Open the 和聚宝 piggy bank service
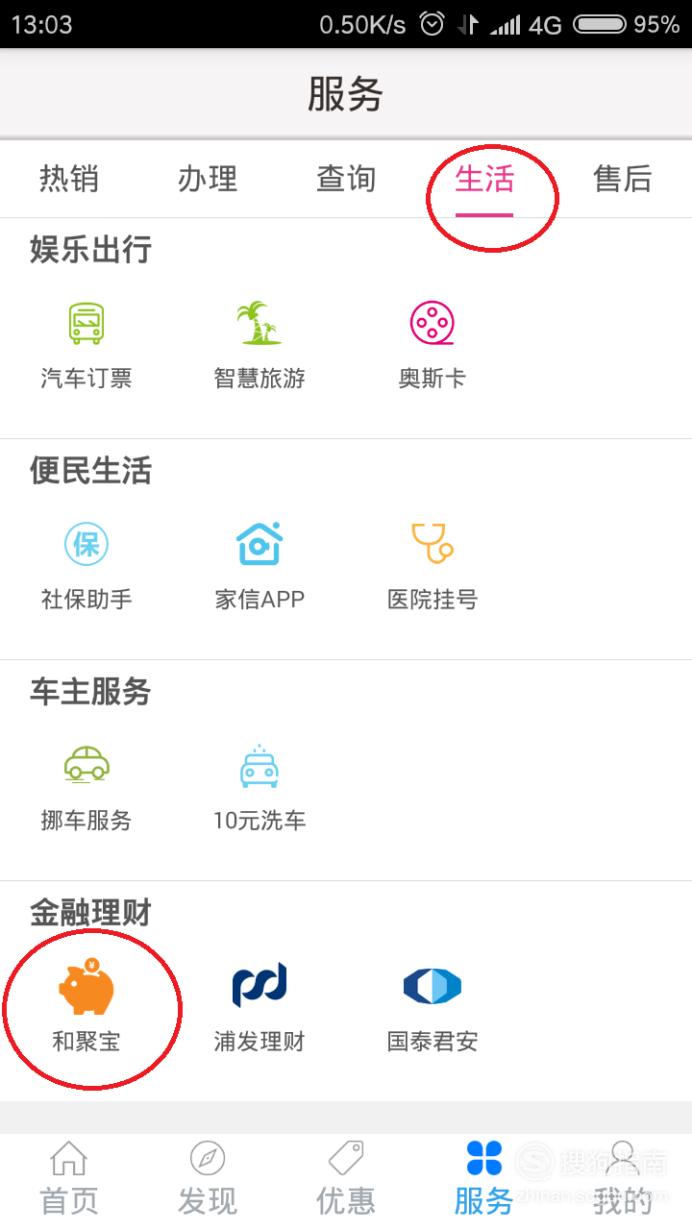 click(x=86, y=1005)
